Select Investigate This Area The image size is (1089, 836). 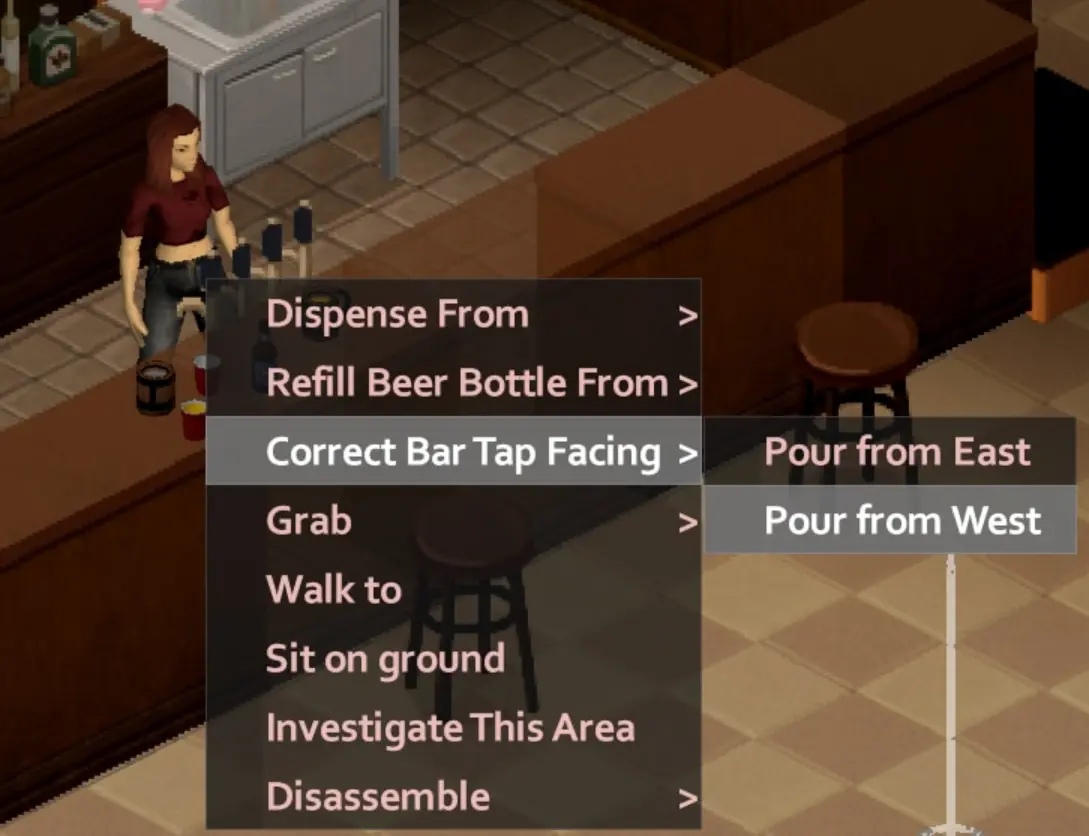click(x=452, y=728)
